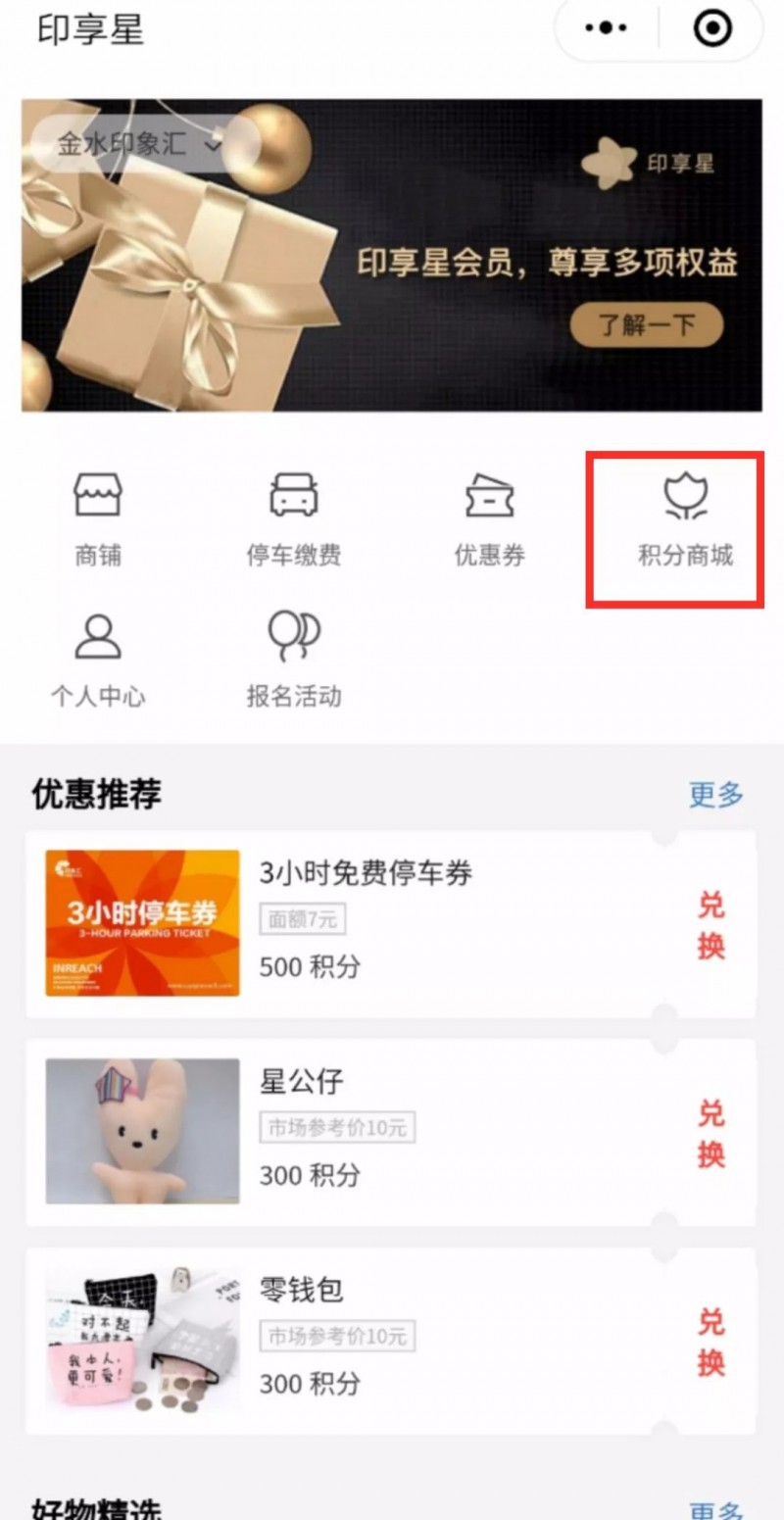The width and height of the screenshot is (784, 1520).
Task: Redeem the 零钱包 coin purse
Action: click(711, 1342)
